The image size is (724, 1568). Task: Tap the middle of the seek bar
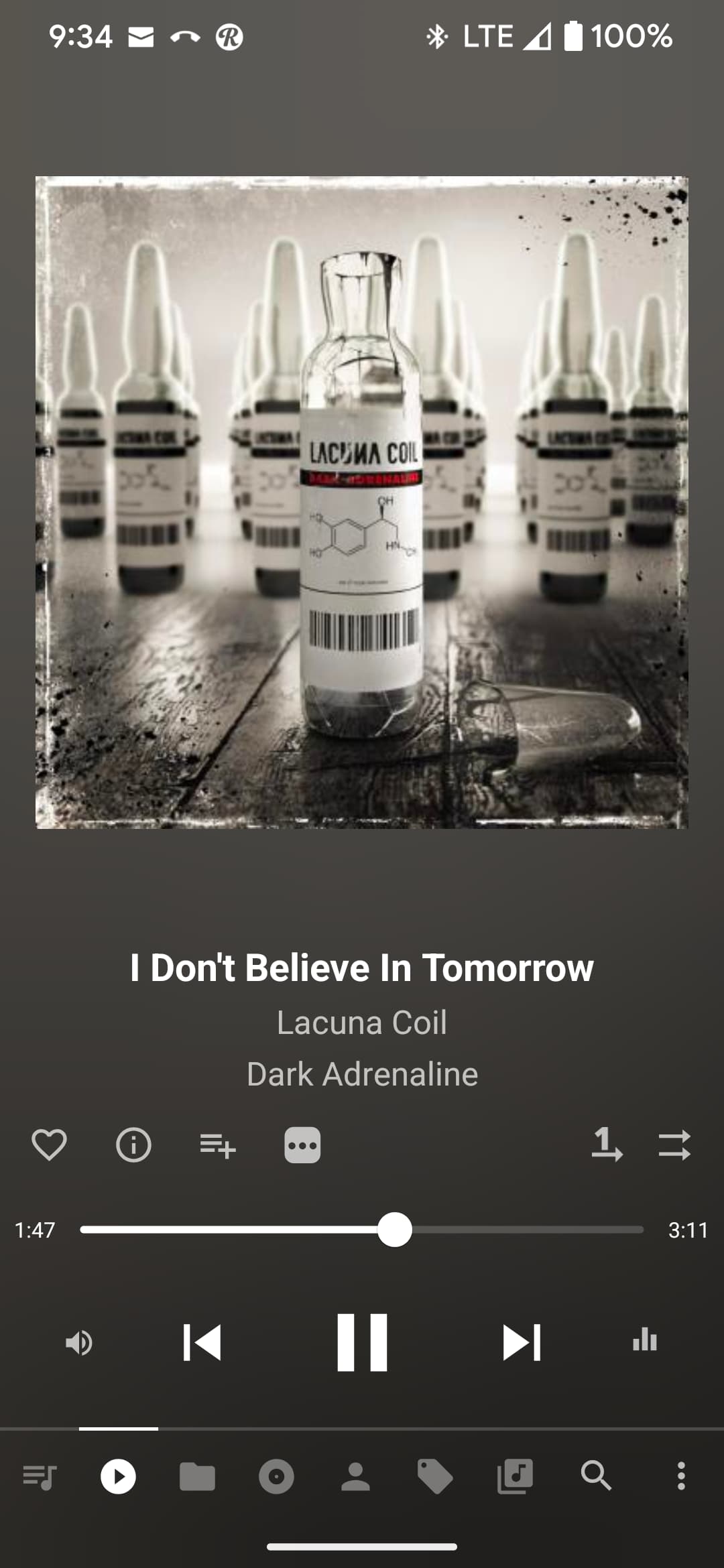tap(362, 1230)
